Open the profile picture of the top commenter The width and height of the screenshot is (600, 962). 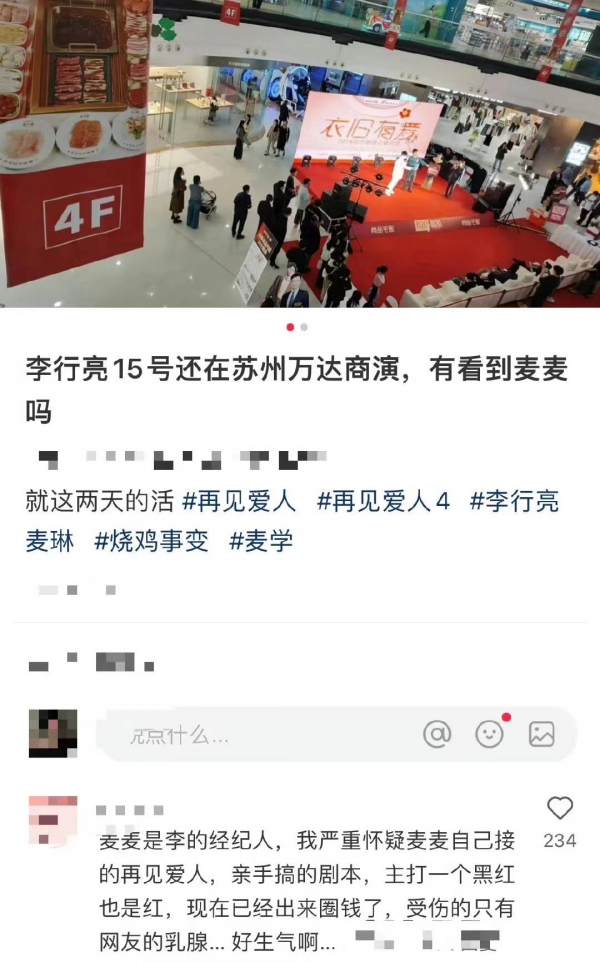[x=53, y=819]
